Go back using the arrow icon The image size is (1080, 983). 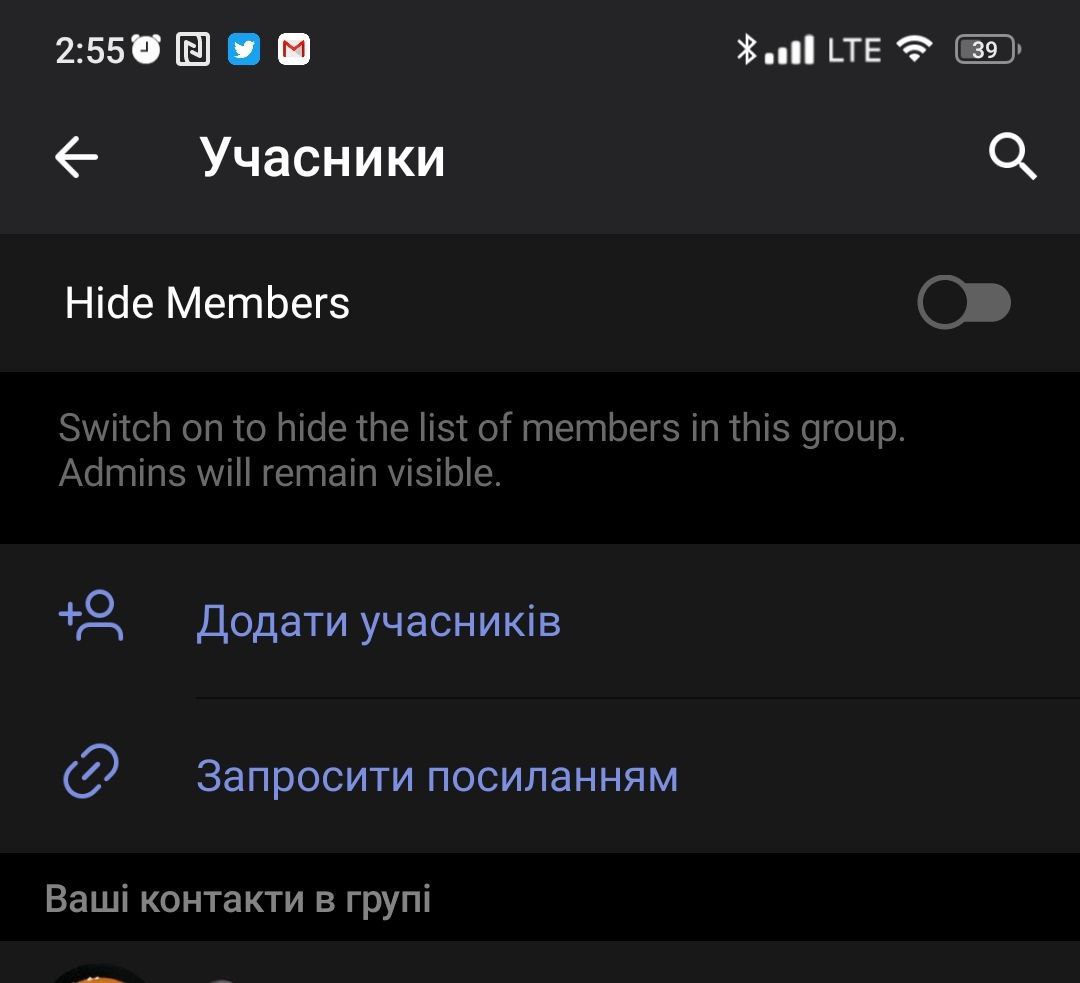tap(76, 157)
